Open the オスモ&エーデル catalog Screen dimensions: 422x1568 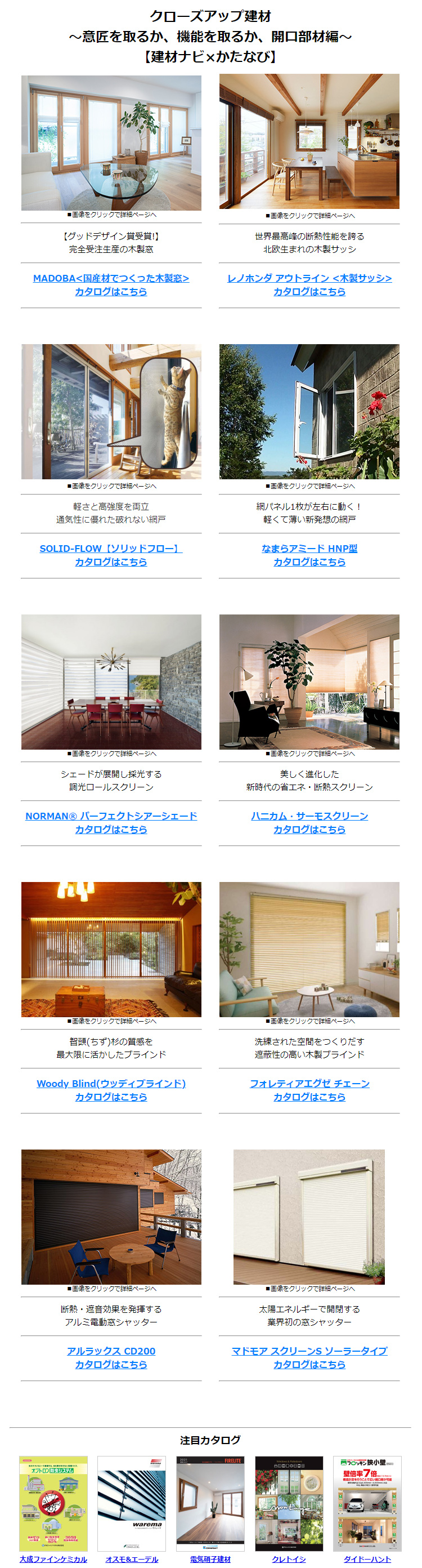pos(131,1559)
